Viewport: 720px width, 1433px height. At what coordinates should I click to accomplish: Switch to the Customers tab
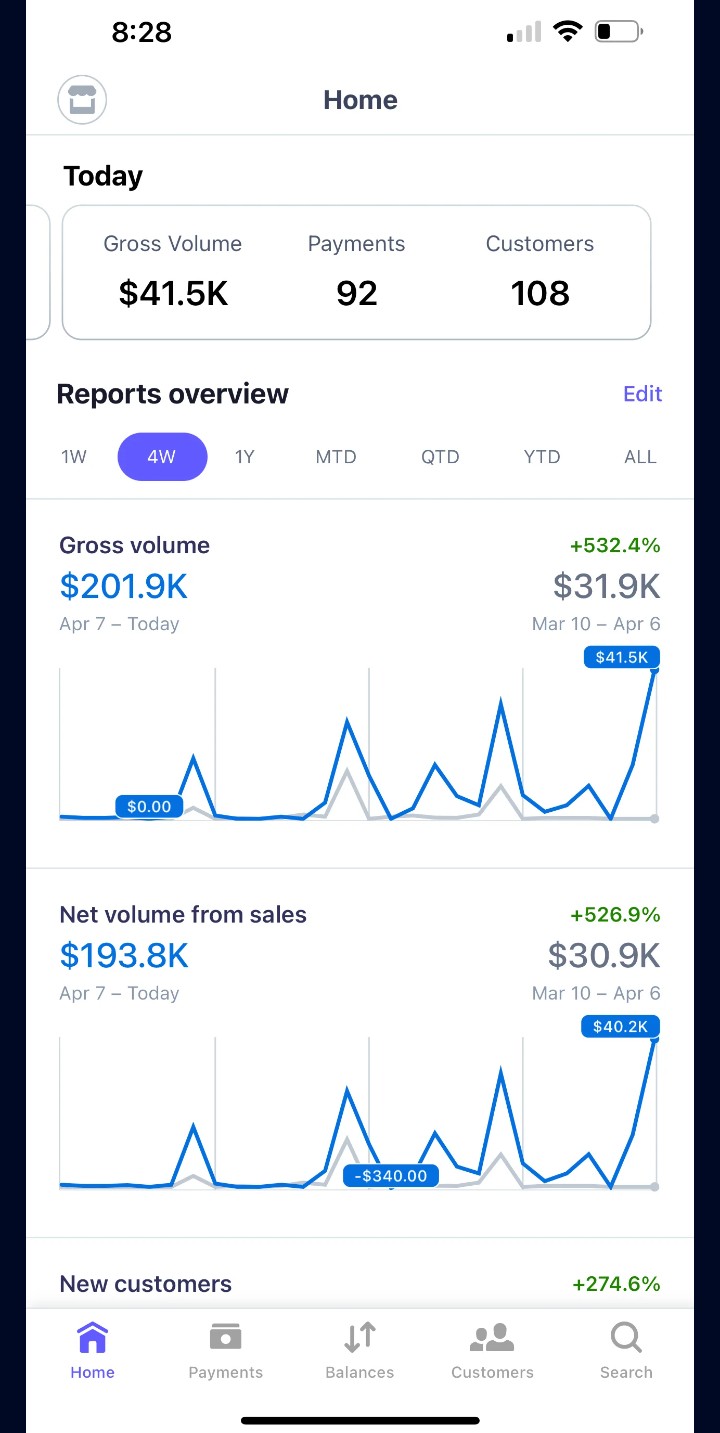click(492, 1351)
